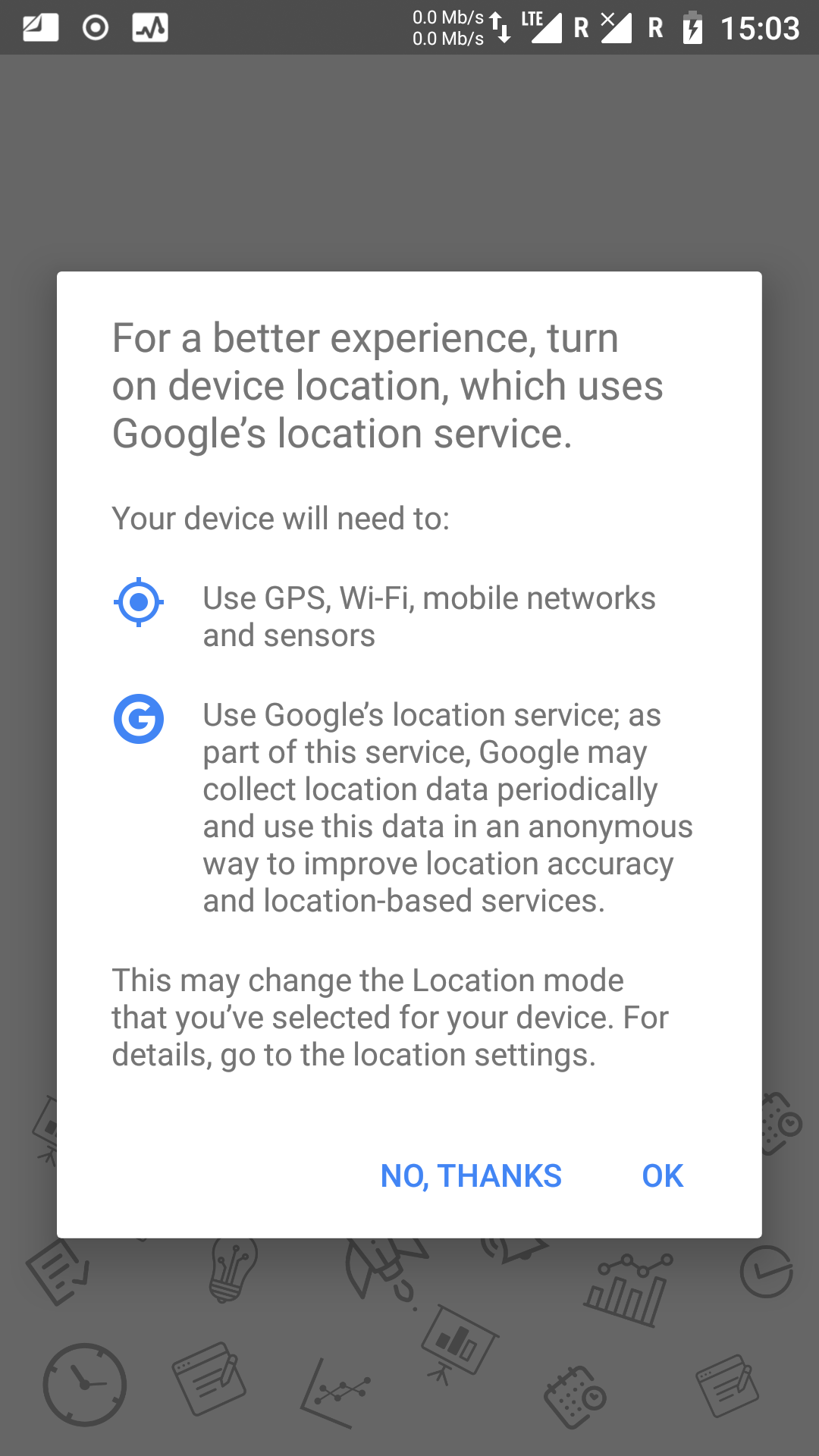Tap the waveform activity notification icon

click(150, 27)
